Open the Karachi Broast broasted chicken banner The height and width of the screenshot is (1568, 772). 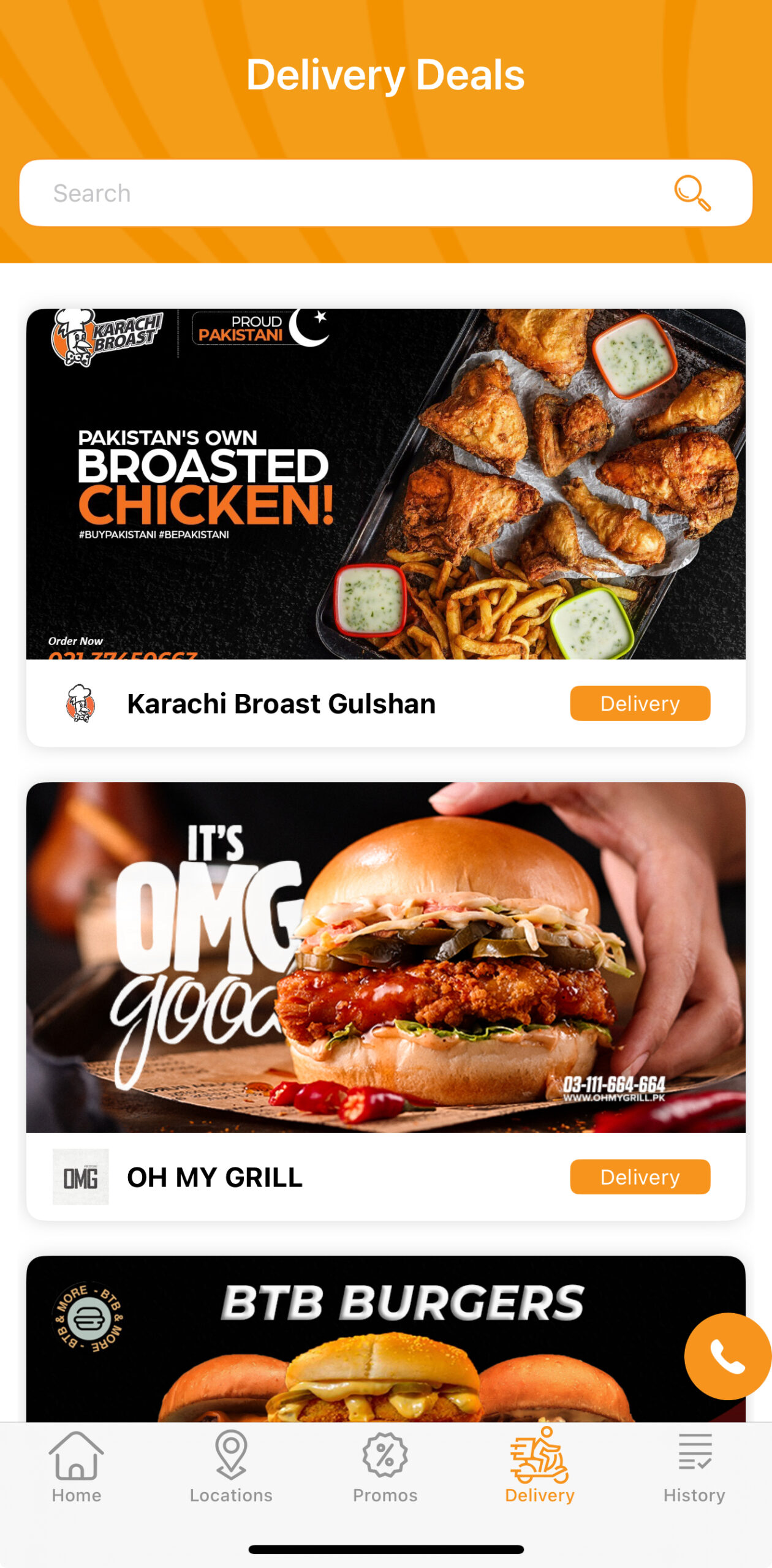click(385, 484)
